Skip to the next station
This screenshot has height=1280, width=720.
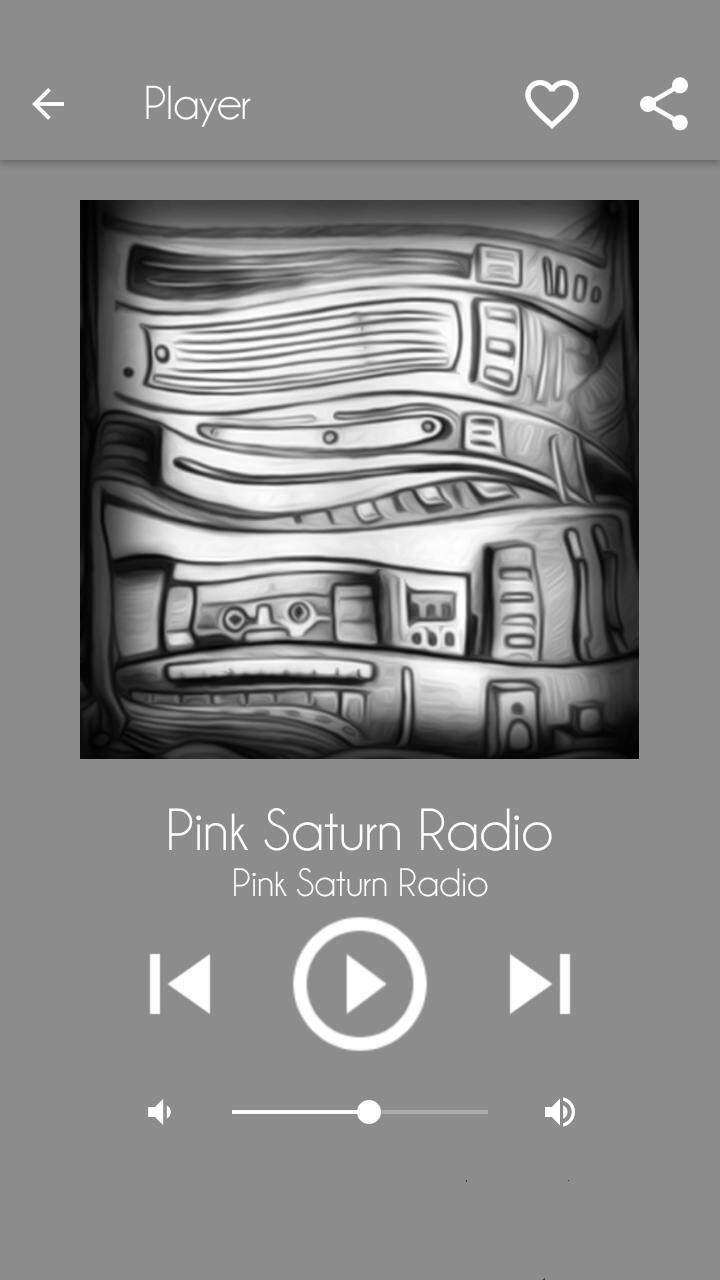[539, 984]
